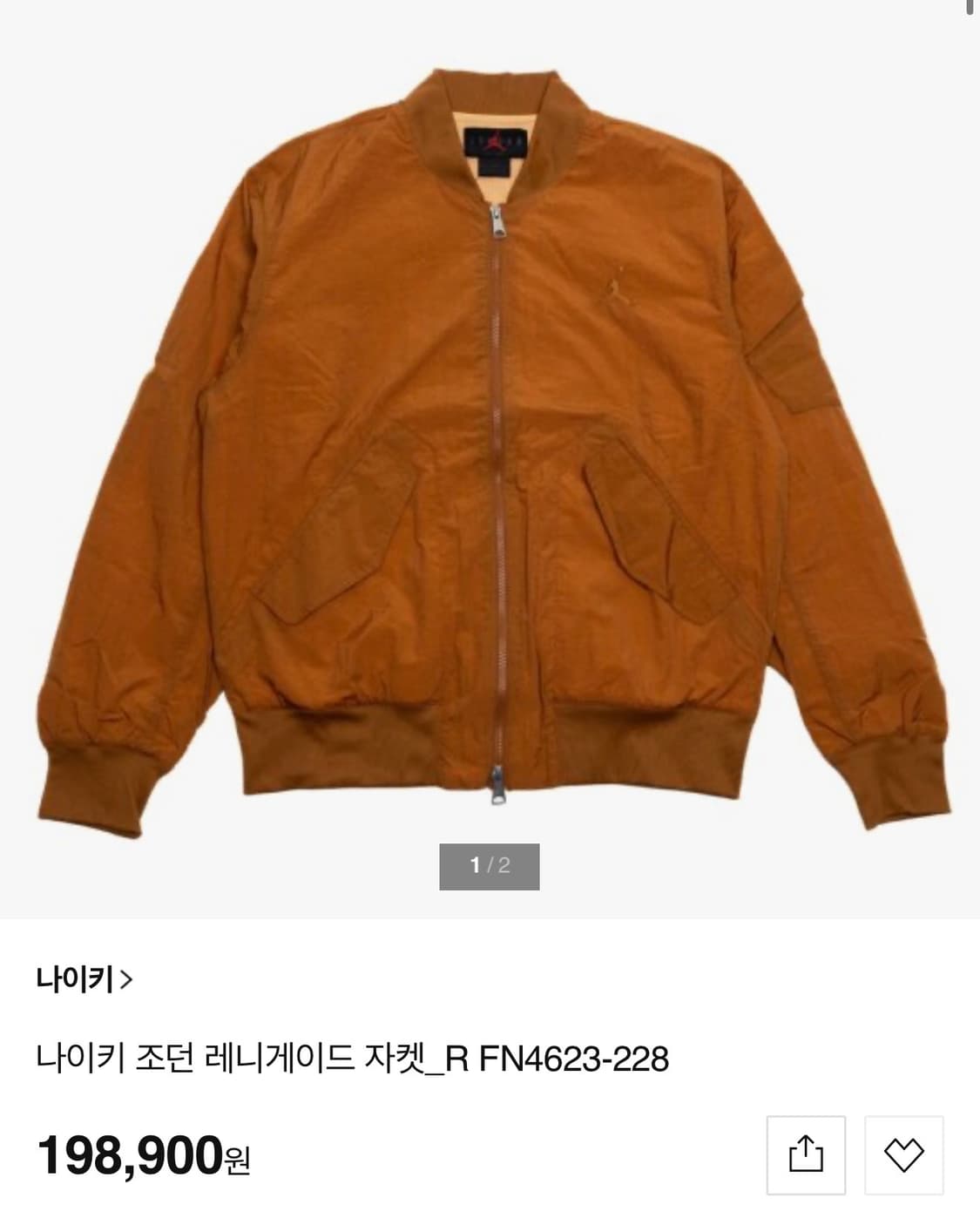Click the gray image pagination indicator
The image size is (980, 1218).
point(490,864)
